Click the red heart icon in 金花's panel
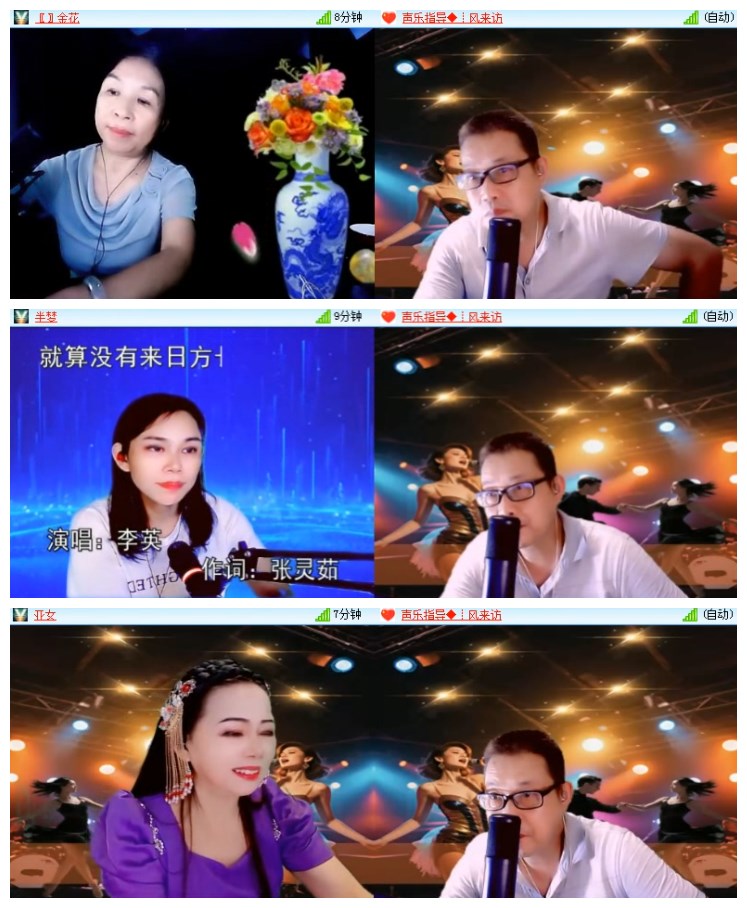Viewport: 747px width, 908px height. [x=389, y=17]
